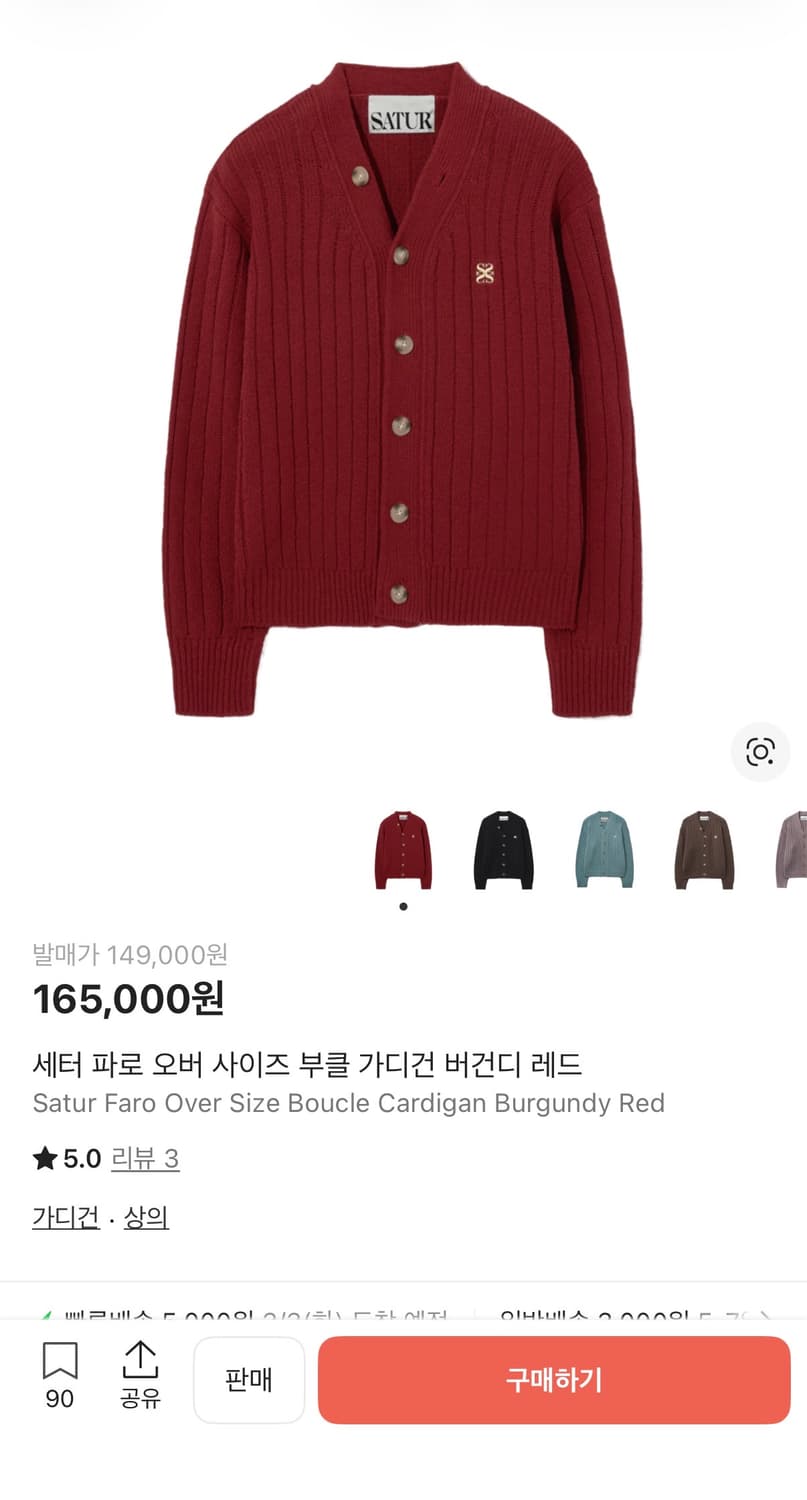Screen dimensions: 807x1500
Task: Open the 상의 category link
Action: (146, 1217)
